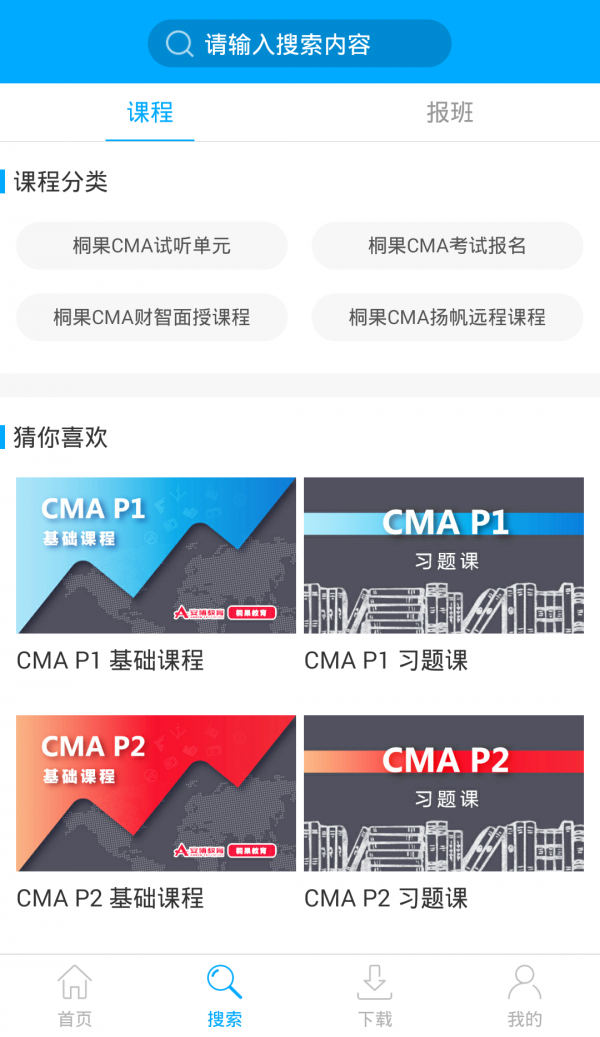Image resolution: width=600 pixels, height=1037 pixels.
Task: Select the 桐果CMA扬帆远程课程 category
Action: click(447, 318)
